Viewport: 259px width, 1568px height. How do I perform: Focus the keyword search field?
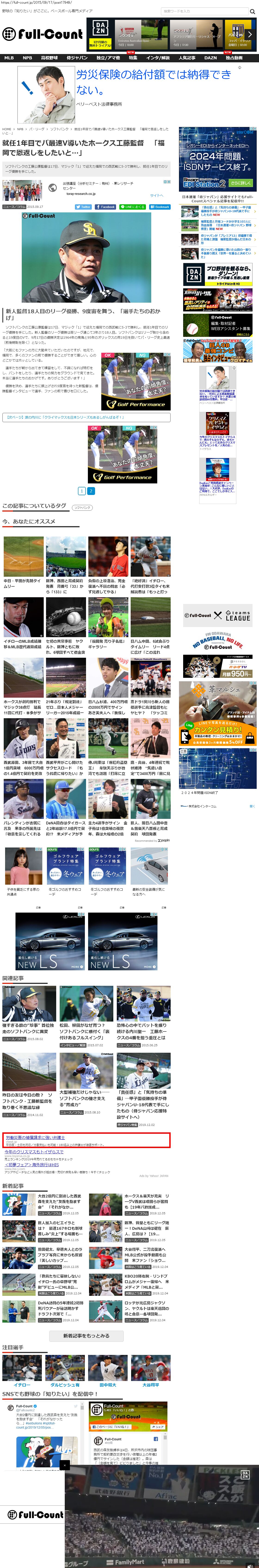[x=204, y=11]
